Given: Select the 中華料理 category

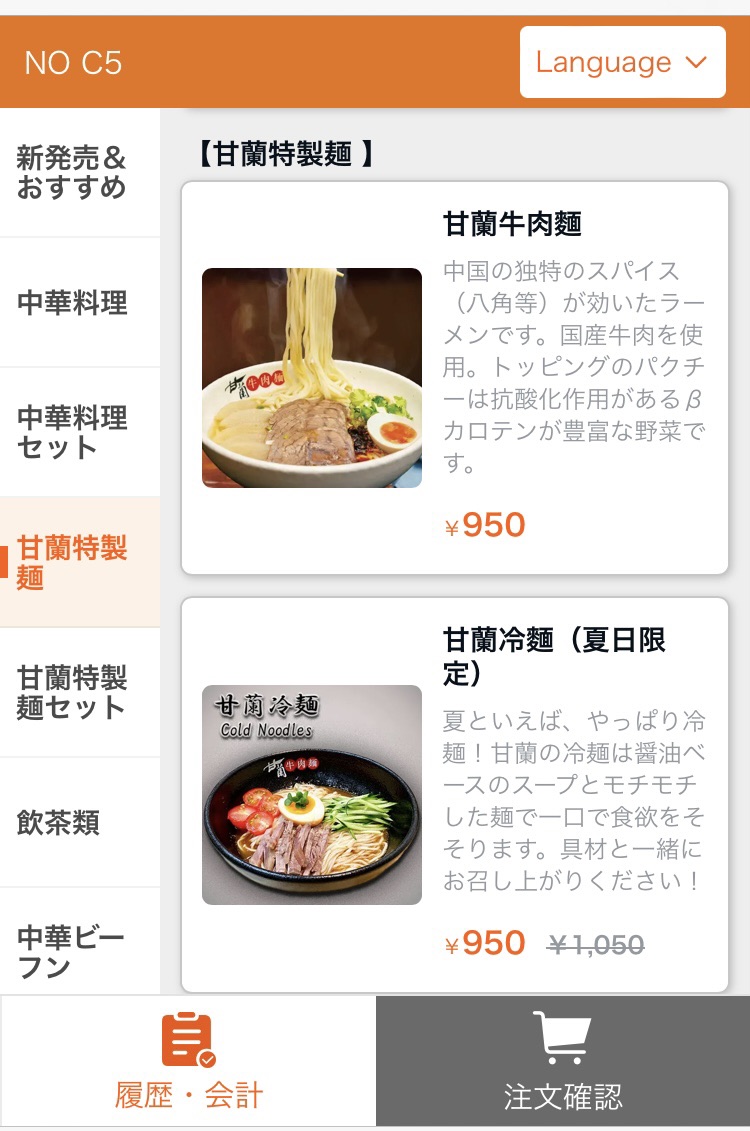Looking at the screenshot, I should (79, 303).
